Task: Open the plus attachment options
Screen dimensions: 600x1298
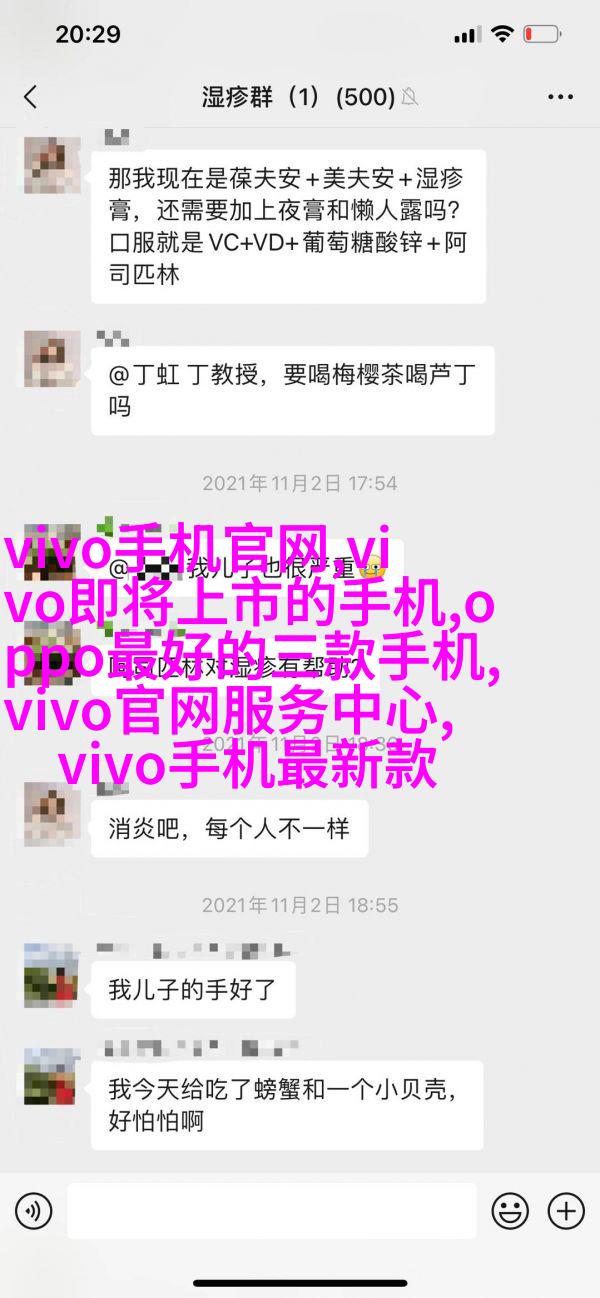Action: (566, 1211)
